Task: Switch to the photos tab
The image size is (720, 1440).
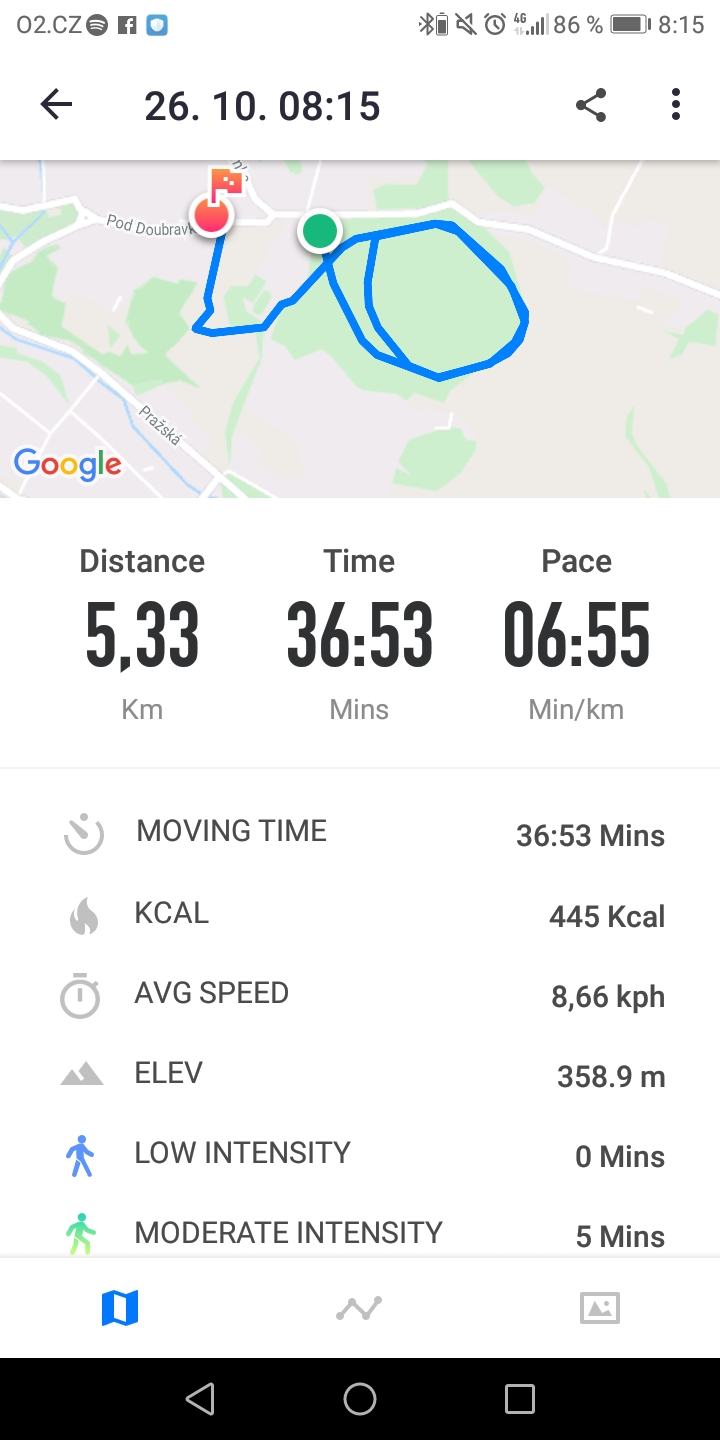Action: (x=600, y=1308)
